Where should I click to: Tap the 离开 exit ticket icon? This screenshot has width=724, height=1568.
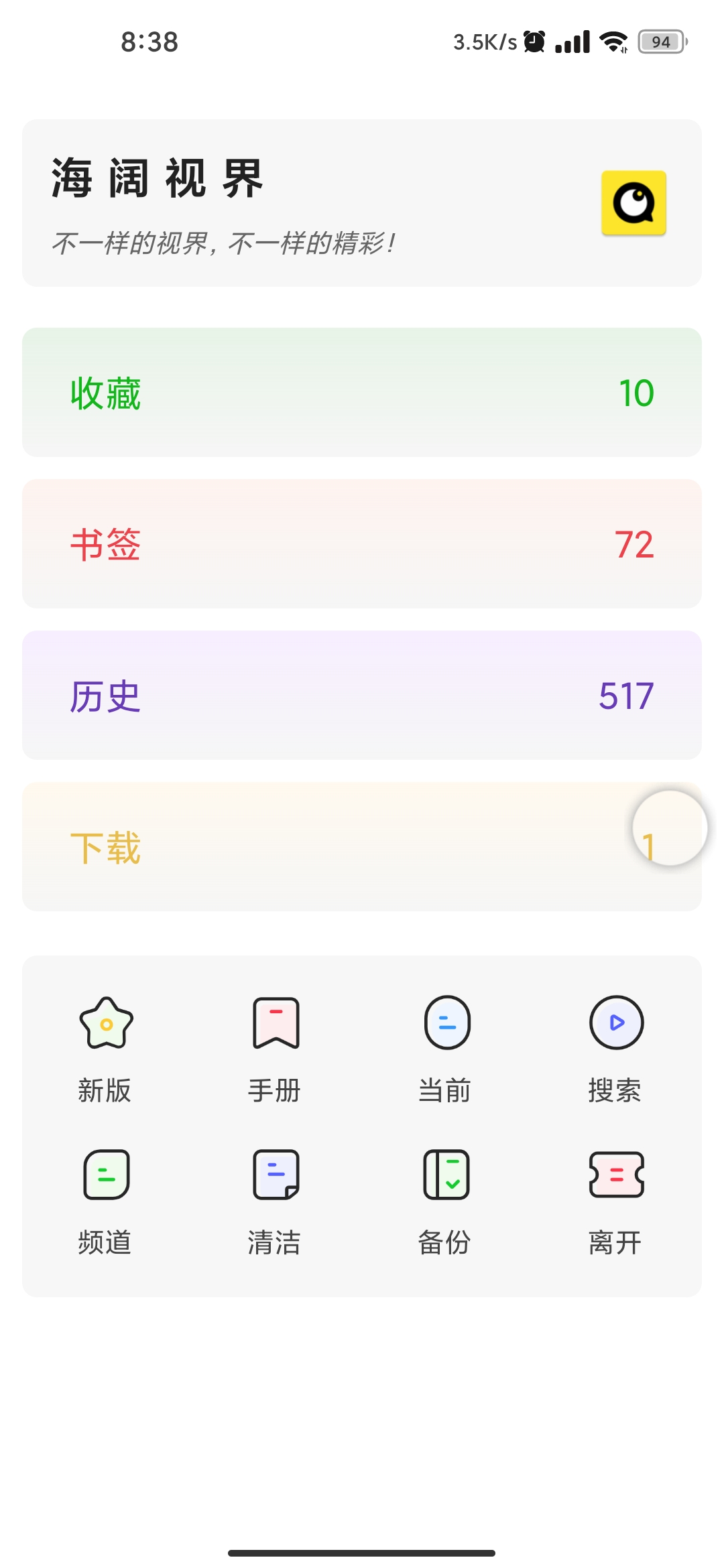(x=616, y=1176)
